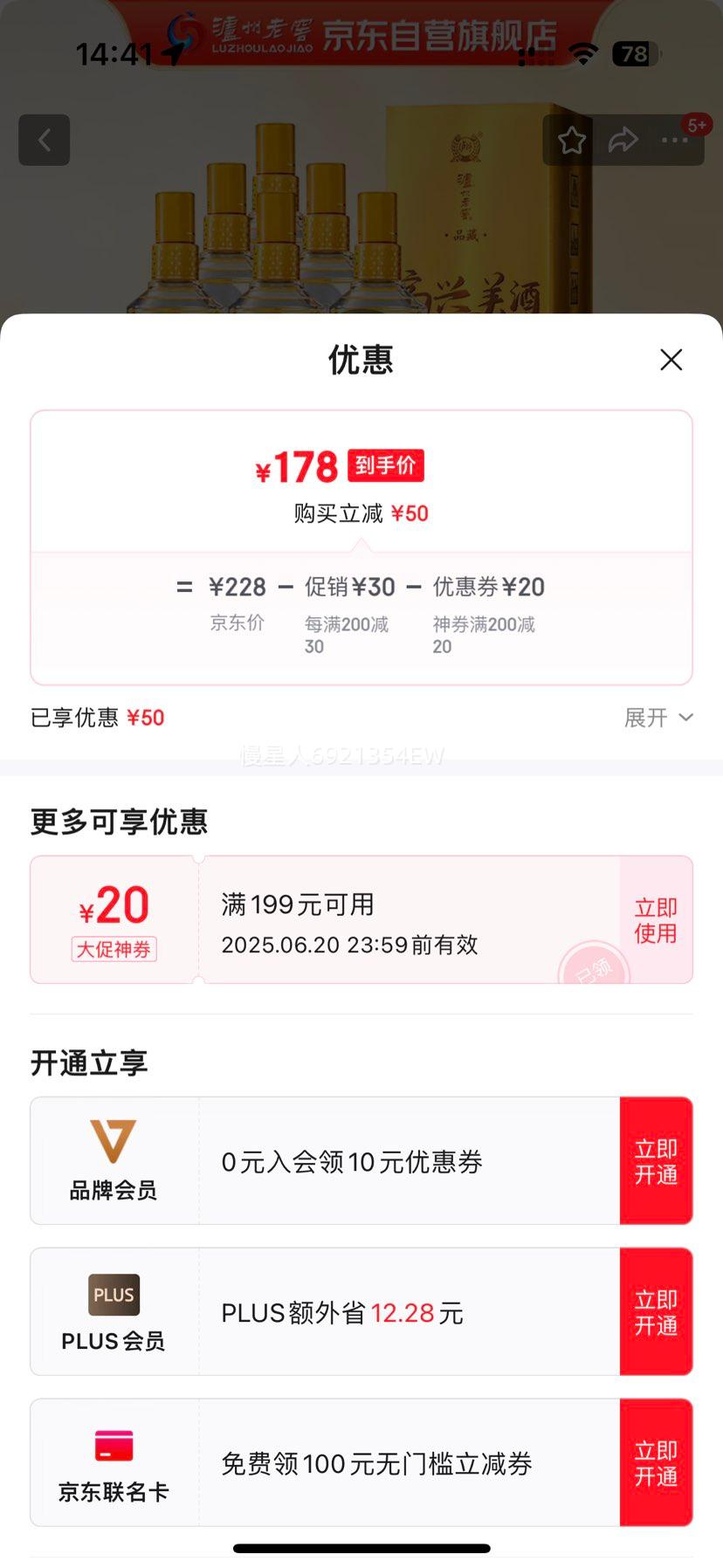Select the 品牌会员 brand membership V icon
Viewport: 723px width, 1568px height.
point(113,1138)
